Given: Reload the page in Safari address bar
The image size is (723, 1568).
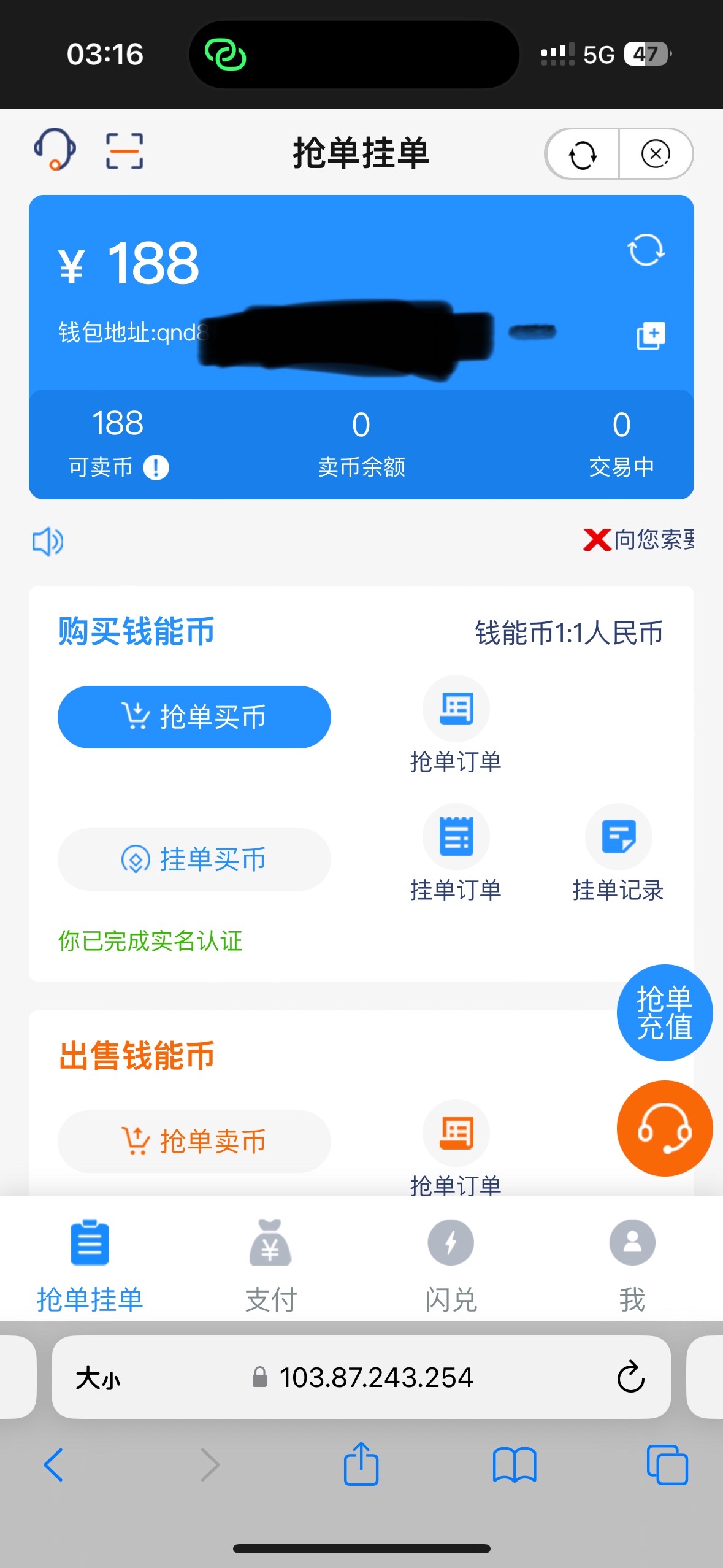Looking at the screenshot, I should pyautogui.click(x=630, y=1378).
